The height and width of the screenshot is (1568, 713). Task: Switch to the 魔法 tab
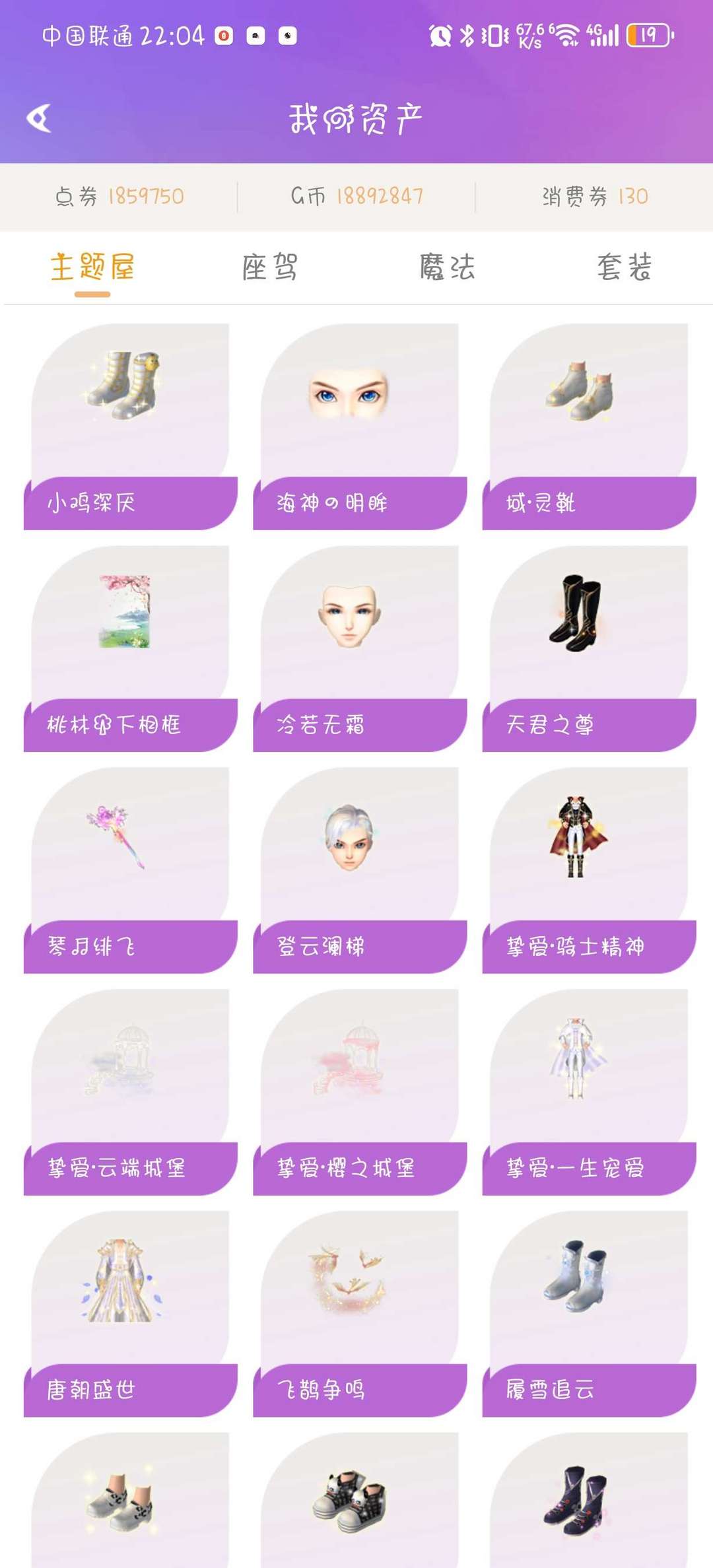coord(447,267)
